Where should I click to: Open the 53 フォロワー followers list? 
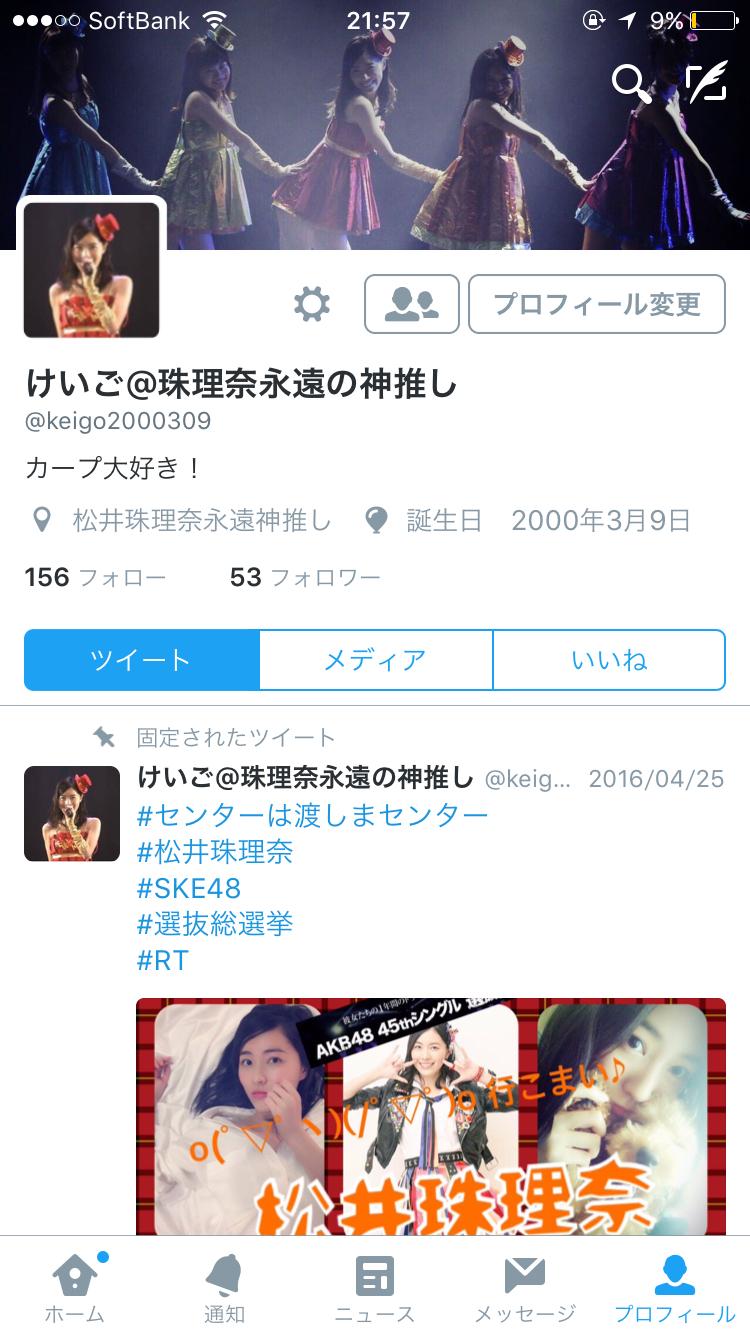[x=305, y=577]
